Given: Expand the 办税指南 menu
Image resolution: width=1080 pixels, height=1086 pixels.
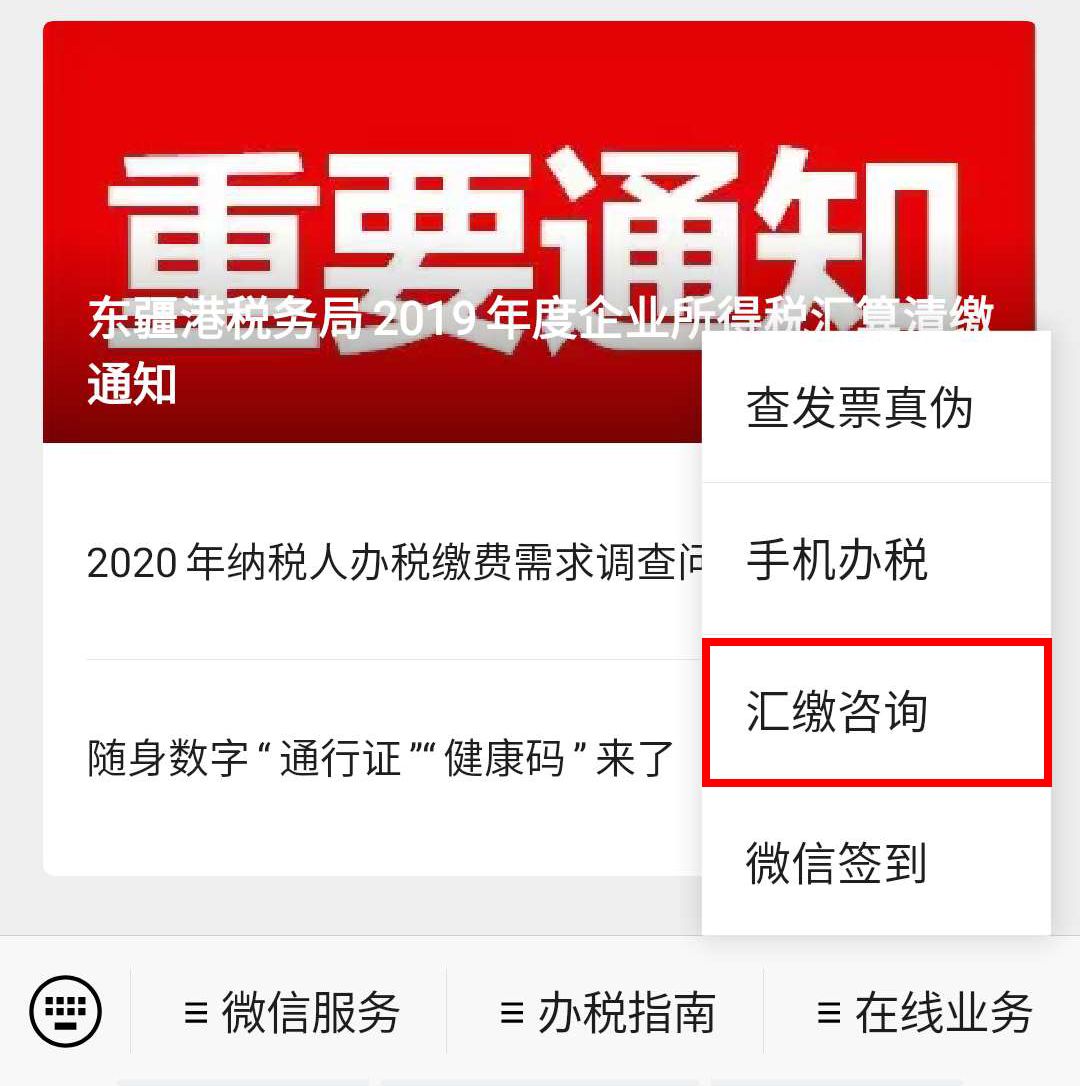Looking at the screenshot, I should click(606, 1012).
